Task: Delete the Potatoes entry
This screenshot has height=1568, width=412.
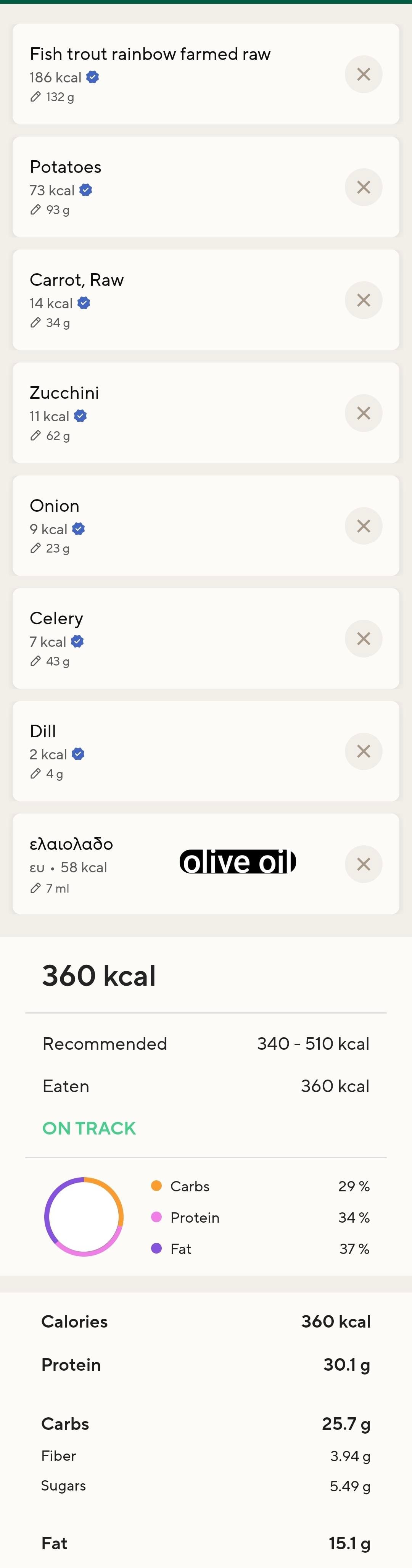Action: click(363, 187)
